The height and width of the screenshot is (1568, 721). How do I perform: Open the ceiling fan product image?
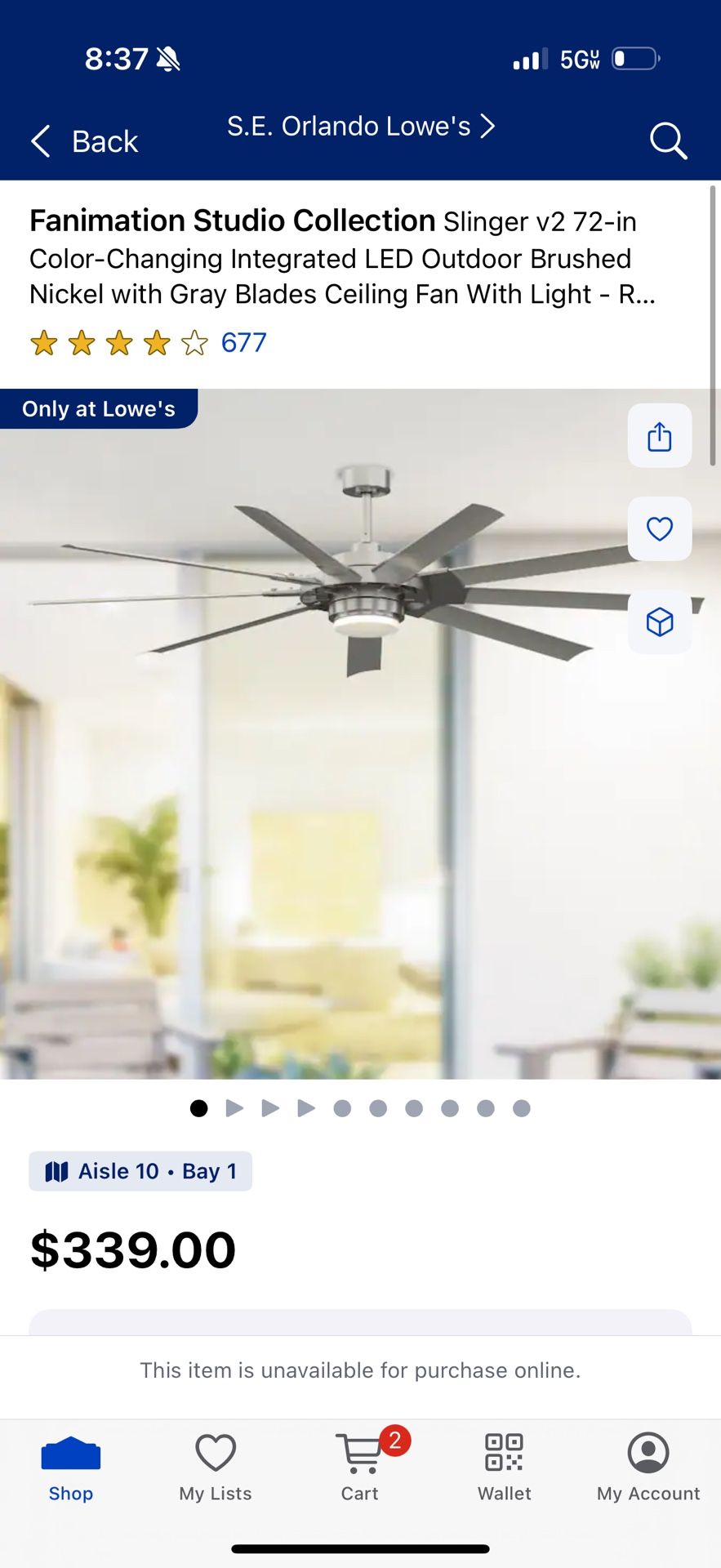(359, 735)
